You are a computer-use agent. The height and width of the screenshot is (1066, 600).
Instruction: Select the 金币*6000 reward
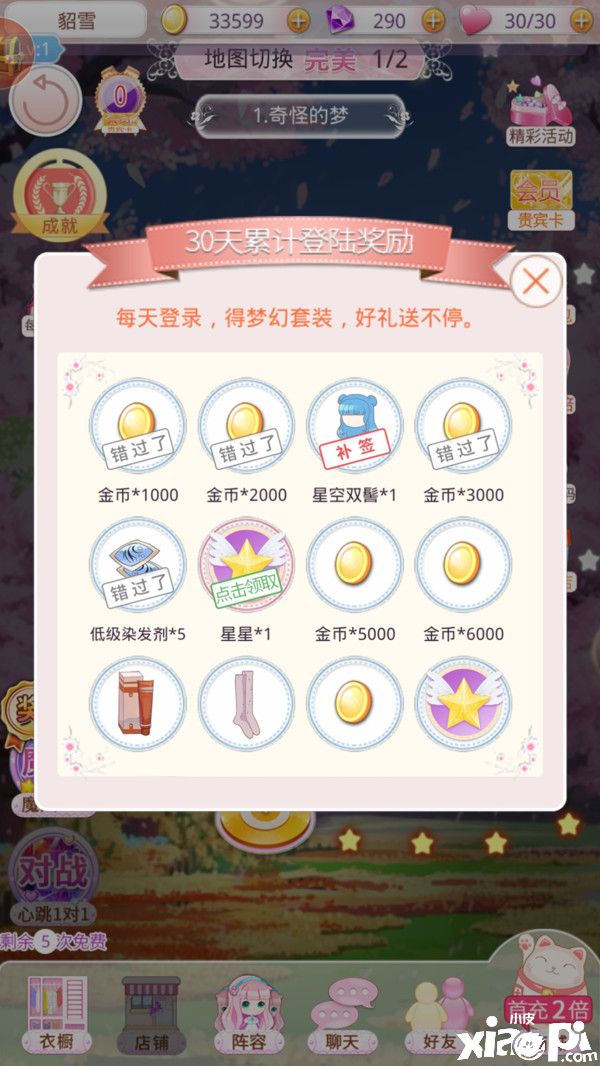pos(463,565)
